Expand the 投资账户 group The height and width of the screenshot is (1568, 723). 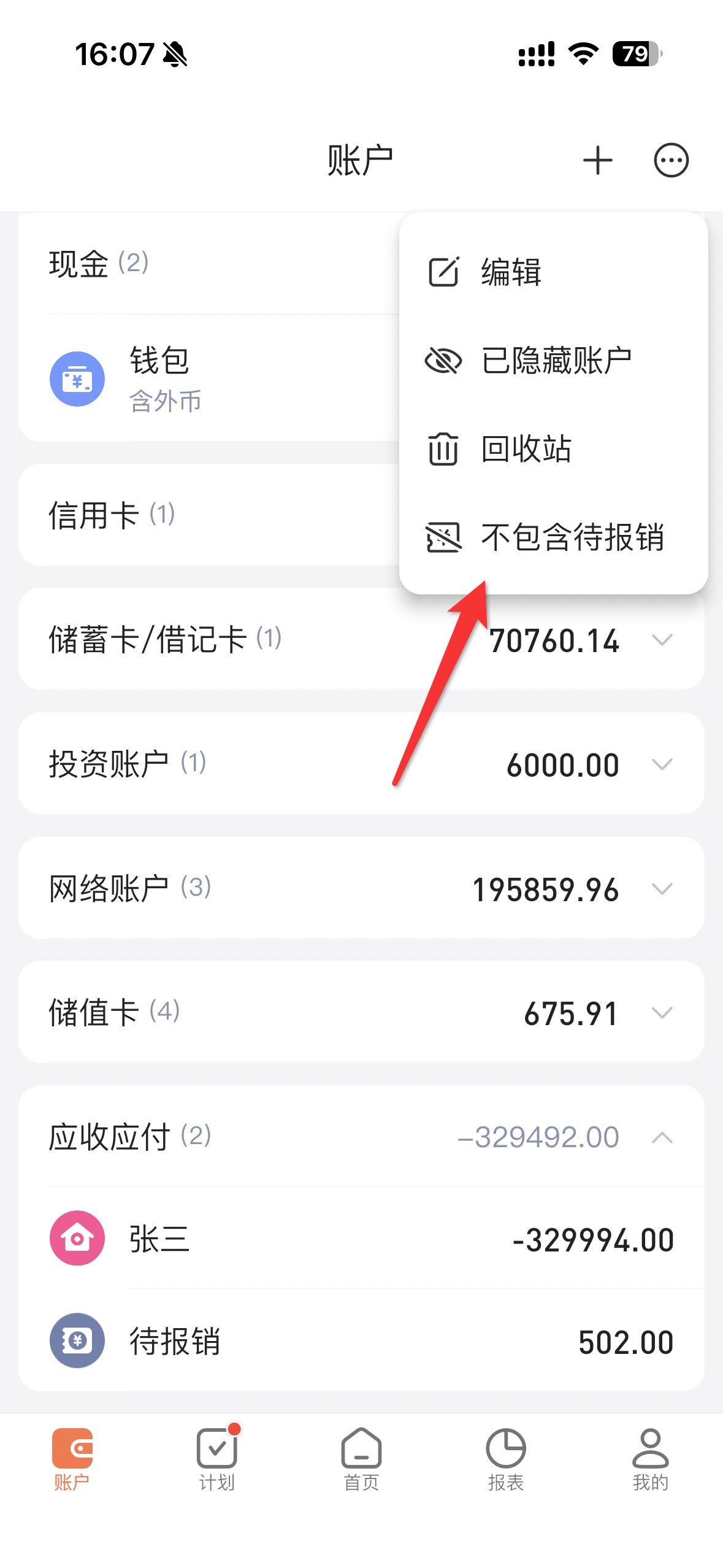(662, 764)
